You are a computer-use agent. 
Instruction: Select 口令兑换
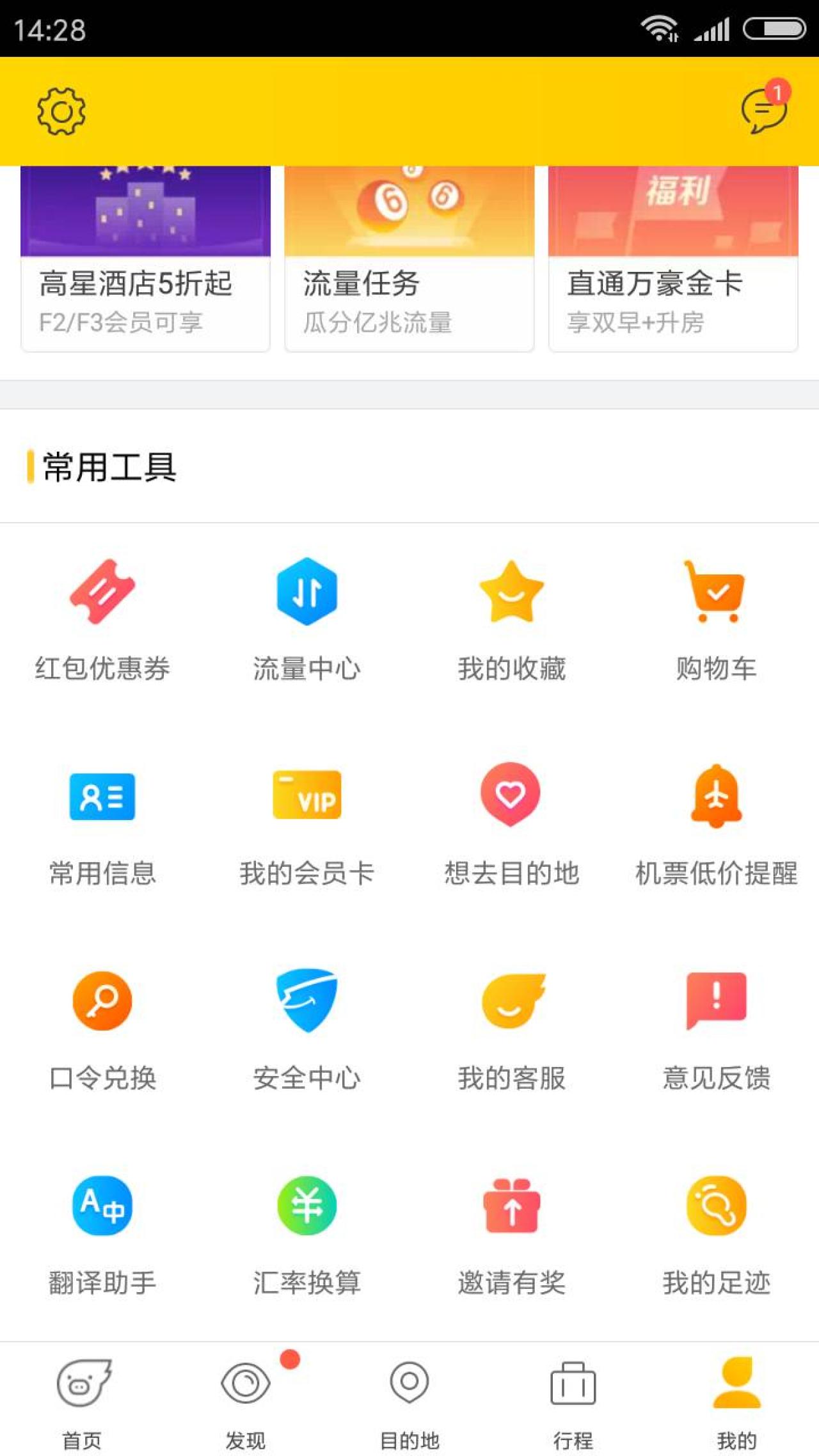[102, 1028]
